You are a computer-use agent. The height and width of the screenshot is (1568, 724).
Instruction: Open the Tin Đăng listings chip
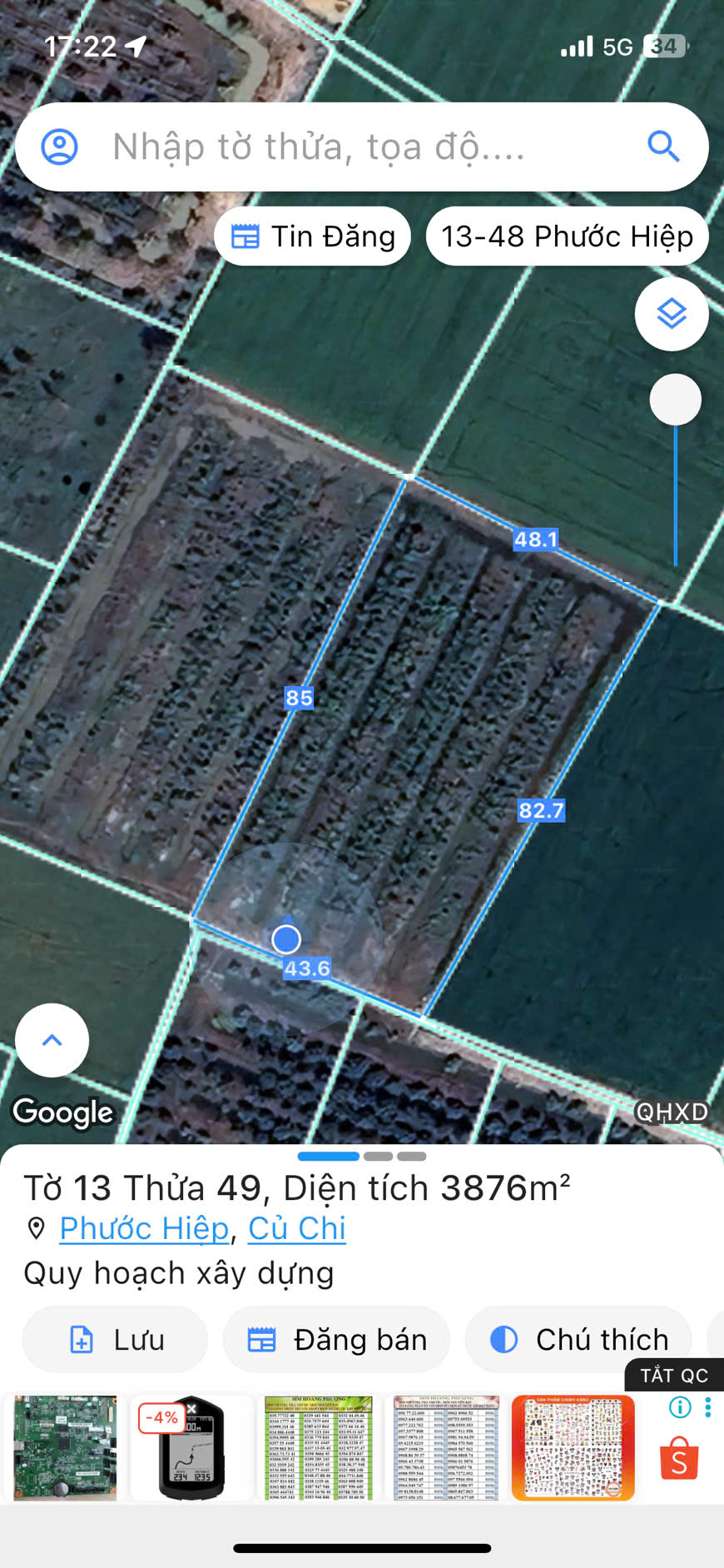click(x=312, y=236)
